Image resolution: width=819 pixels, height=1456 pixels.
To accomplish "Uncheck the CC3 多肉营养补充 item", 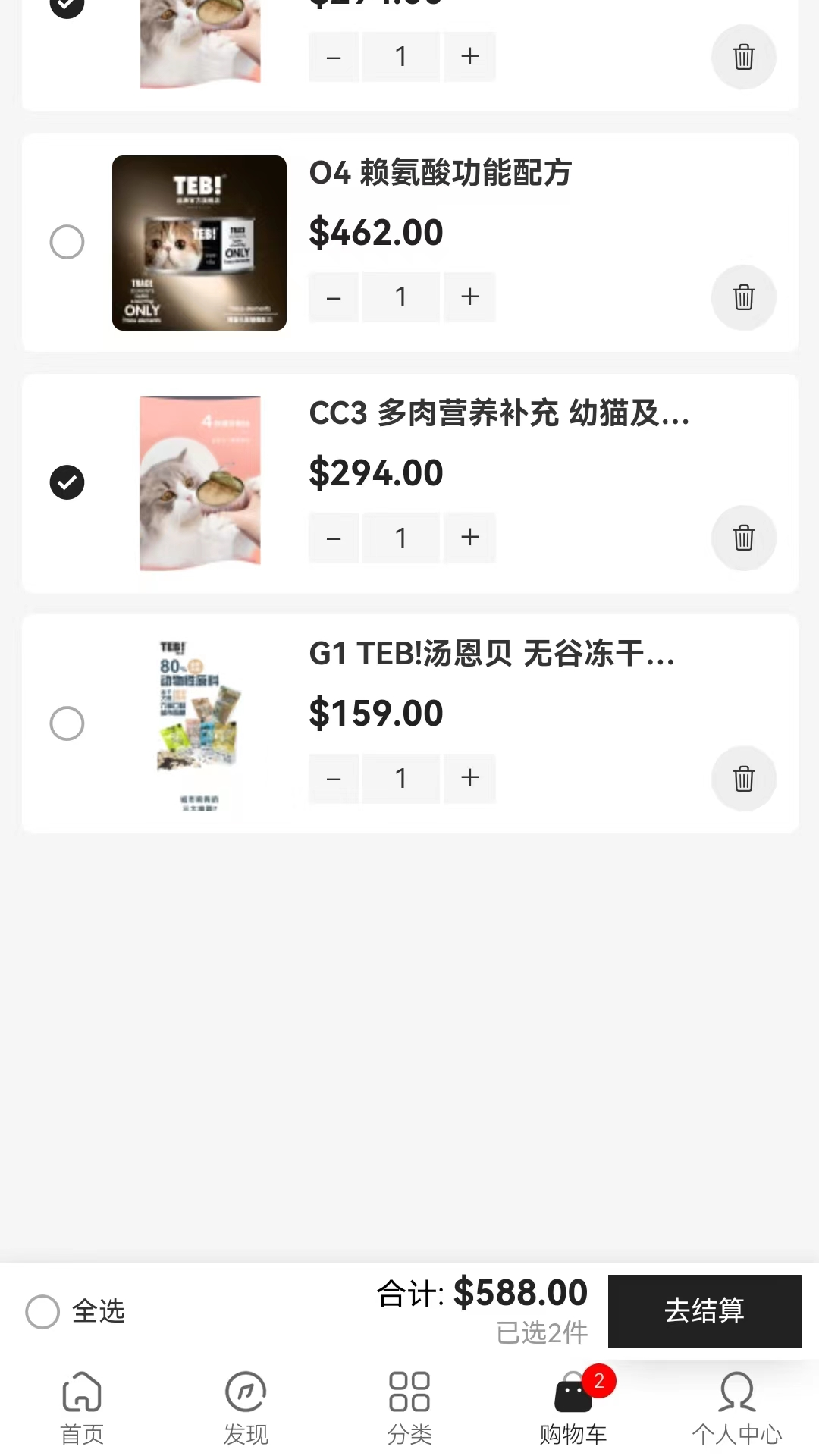I will 67,482.
